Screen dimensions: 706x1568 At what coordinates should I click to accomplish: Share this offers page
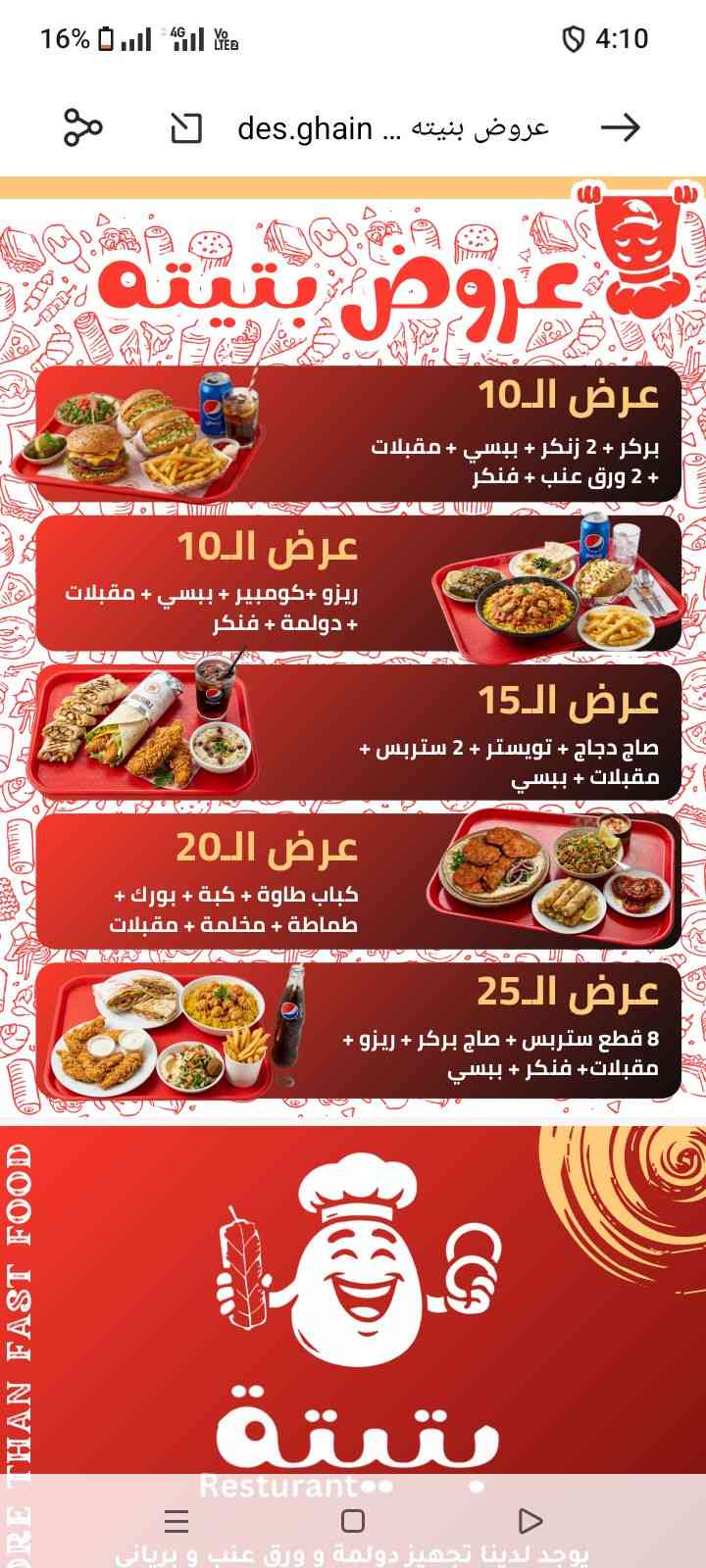coord(83,127)
